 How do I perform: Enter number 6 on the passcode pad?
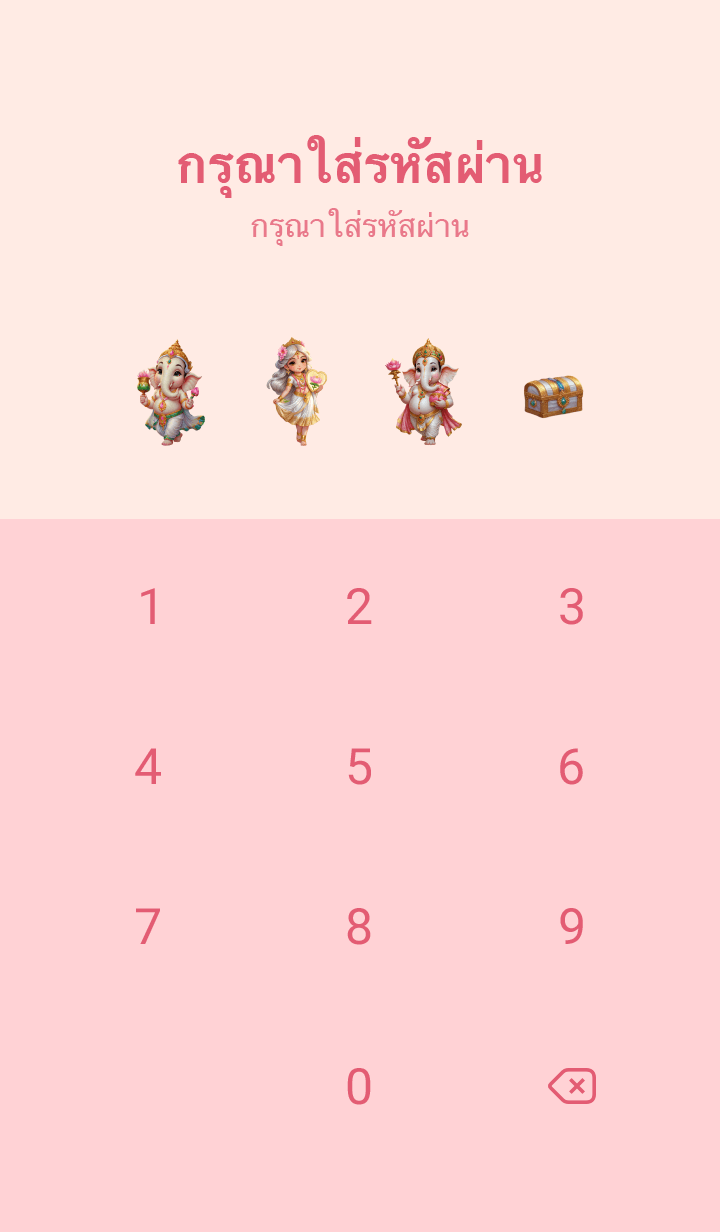pyautogui.click(x=571, y=767)
